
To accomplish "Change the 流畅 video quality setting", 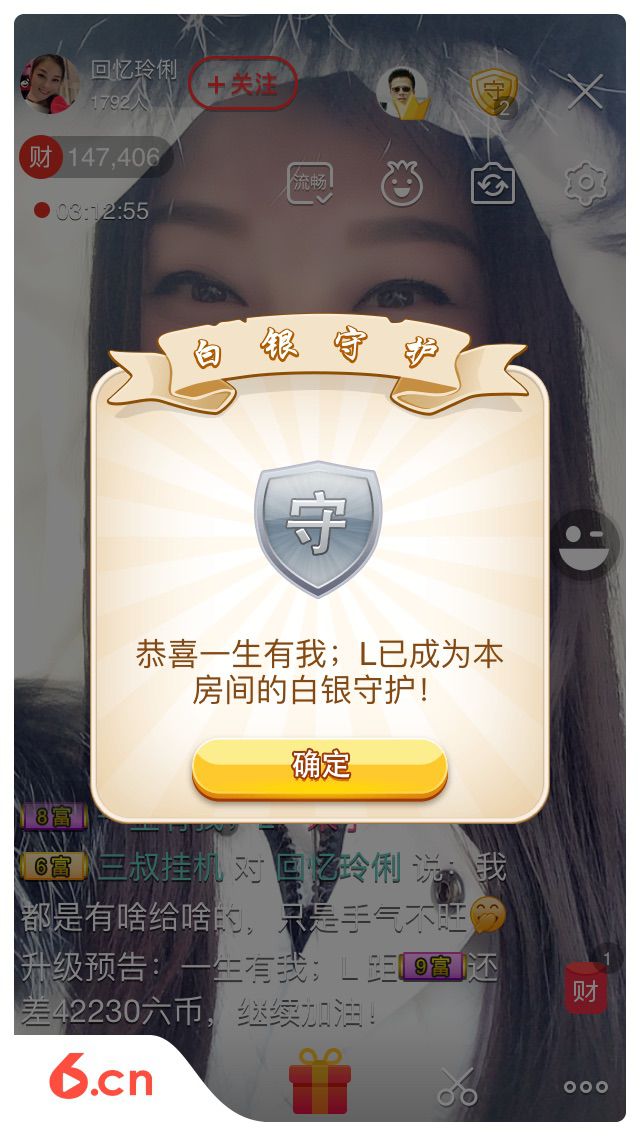I will pyautogui.click(x=310, y=183).
